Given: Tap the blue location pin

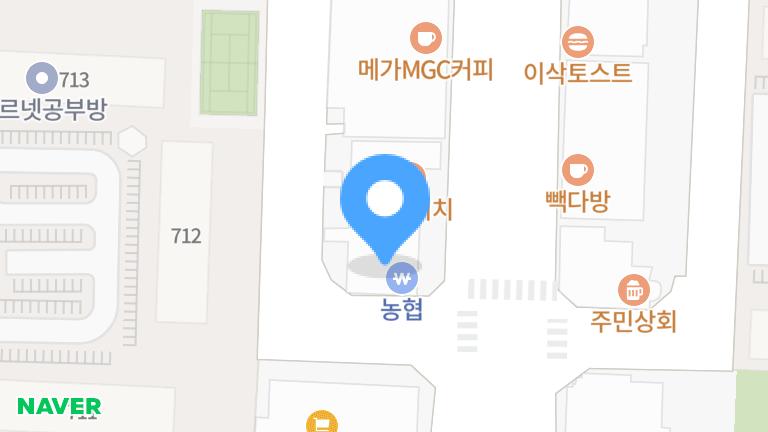Looking at the screenshot, I should pyautogui.click(x=384, y=208).
